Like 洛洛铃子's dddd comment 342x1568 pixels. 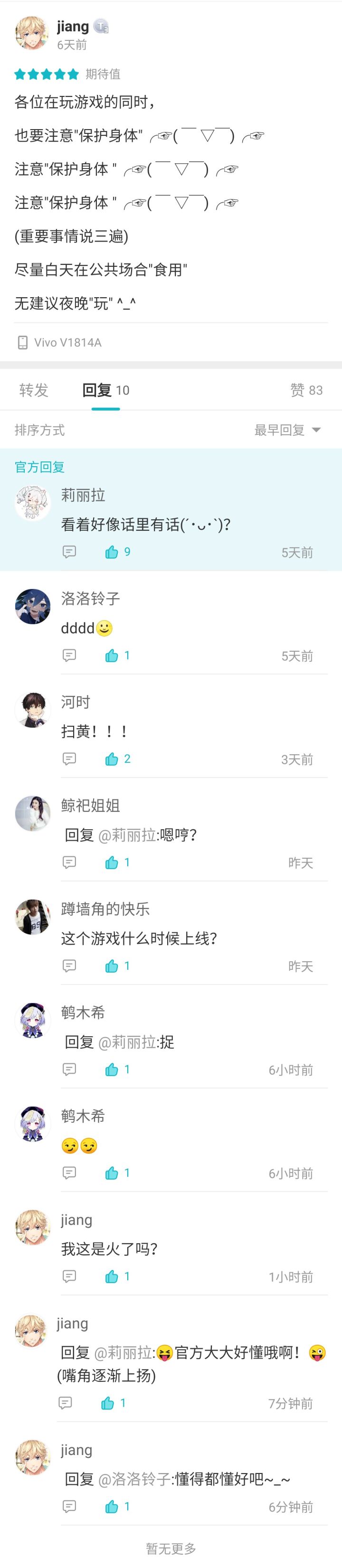pos(112,655)
